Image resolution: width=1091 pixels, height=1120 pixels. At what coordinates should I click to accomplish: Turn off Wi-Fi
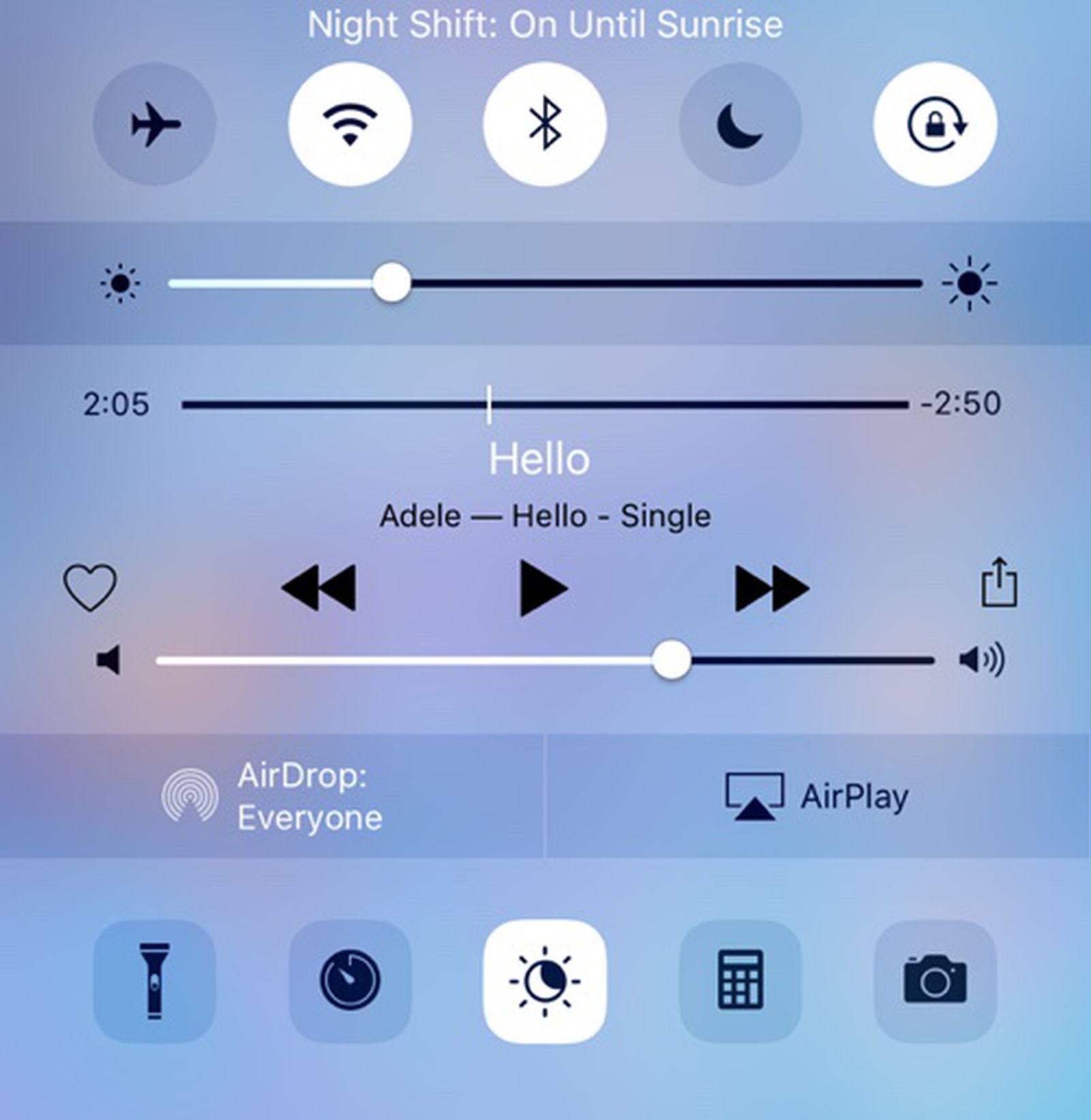[x=350, y=124]
